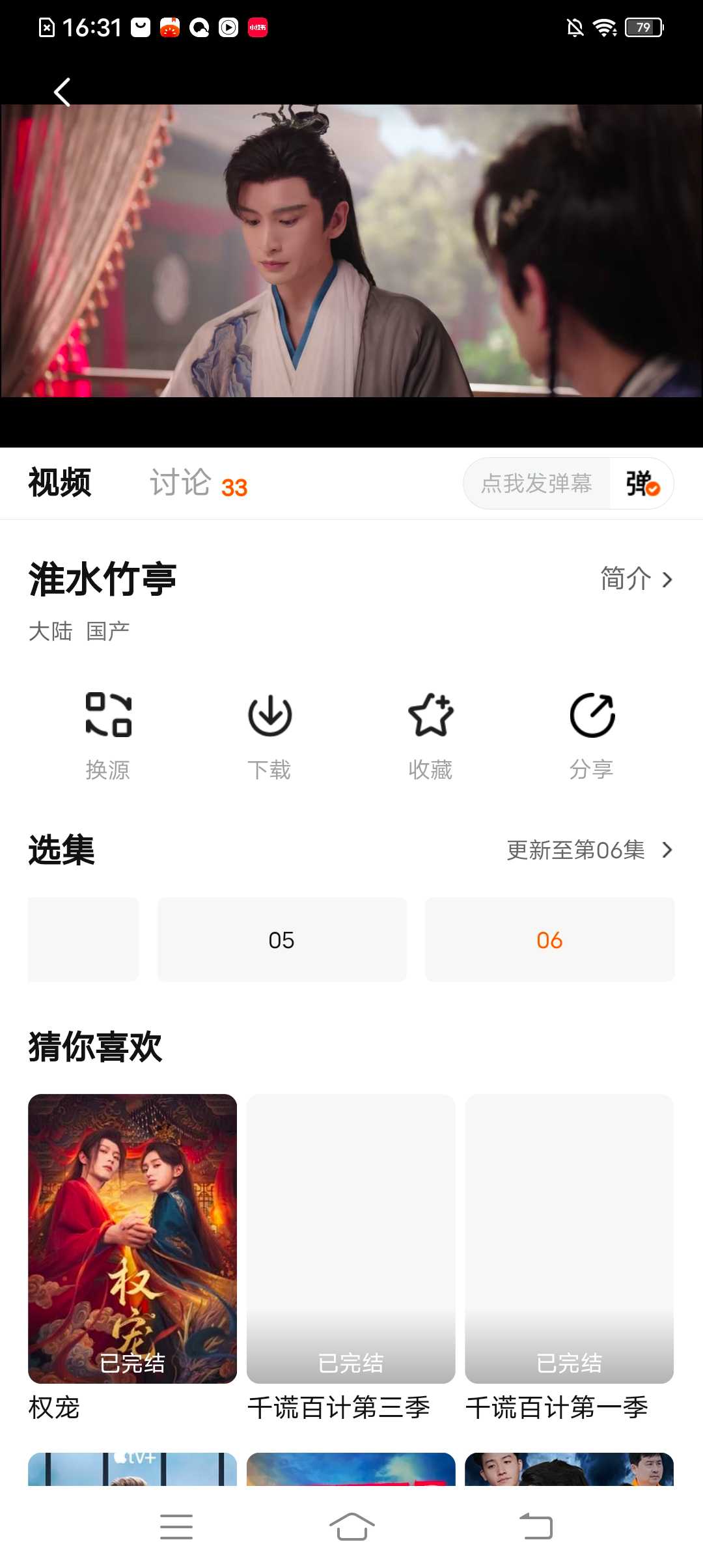This screenshot has width=703, height=1568.
Task: Share the show with 分享
Action: (592, 735)
